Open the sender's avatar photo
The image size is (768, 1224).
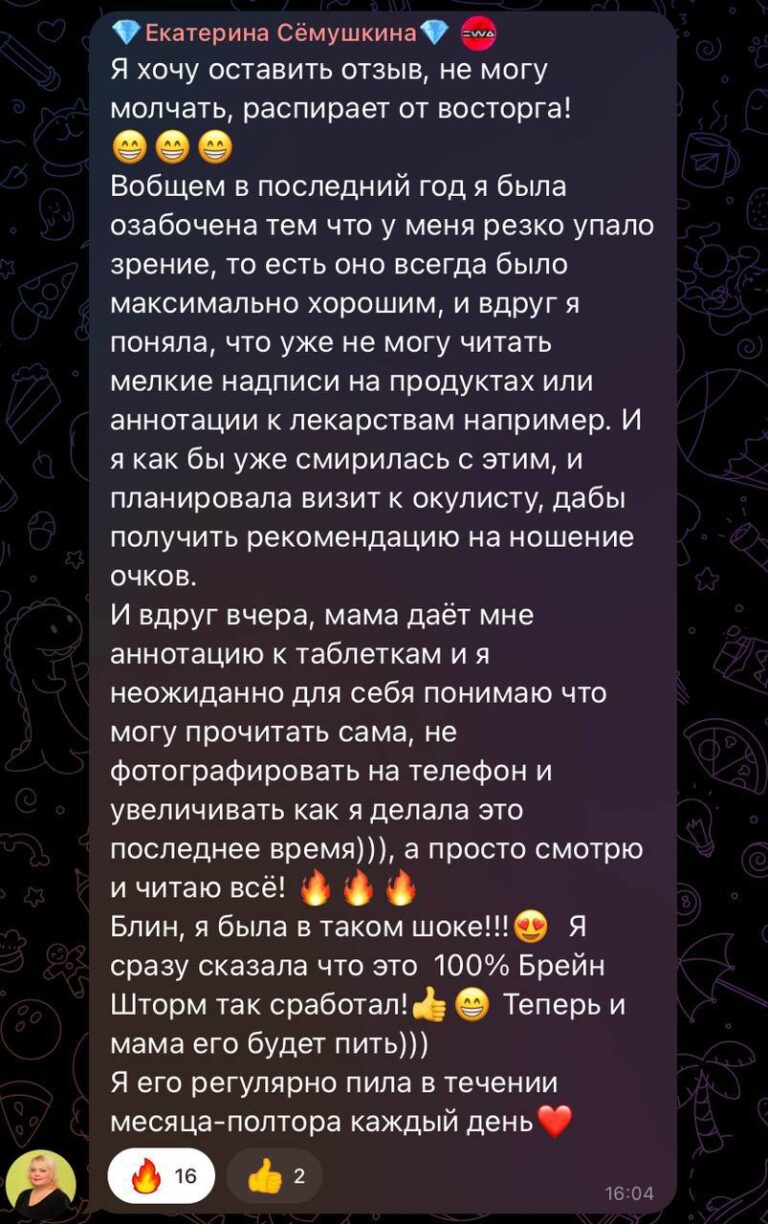[x=42, y=1183]
